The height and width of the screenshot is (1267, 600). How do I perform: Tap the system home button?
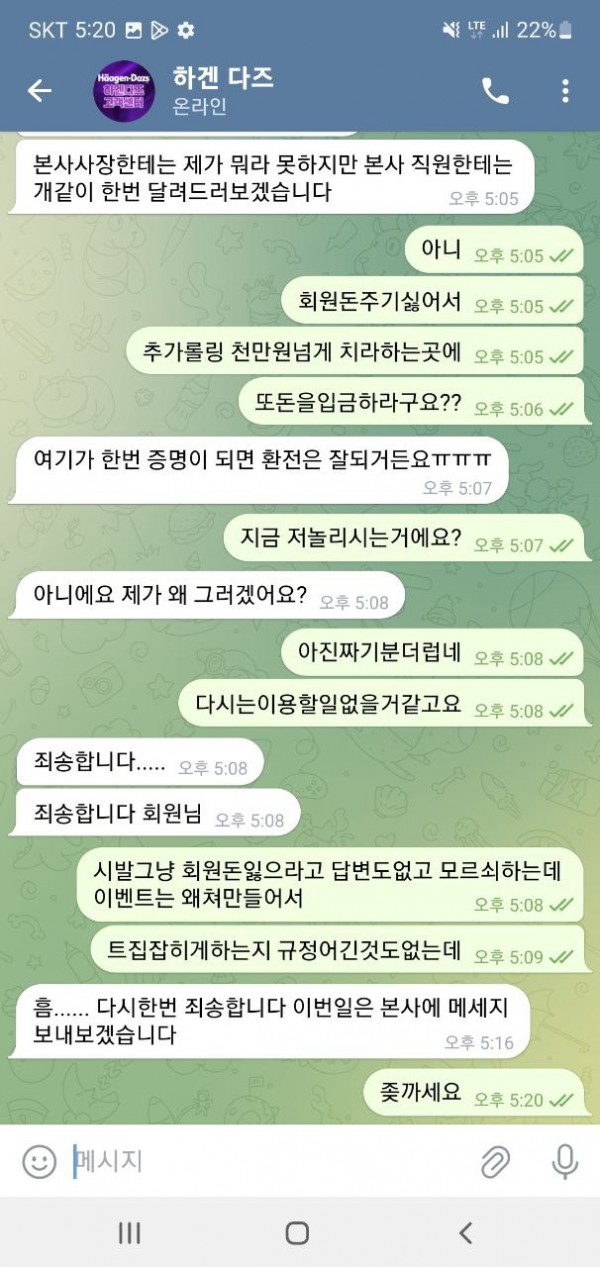[x=297, y=1233]
